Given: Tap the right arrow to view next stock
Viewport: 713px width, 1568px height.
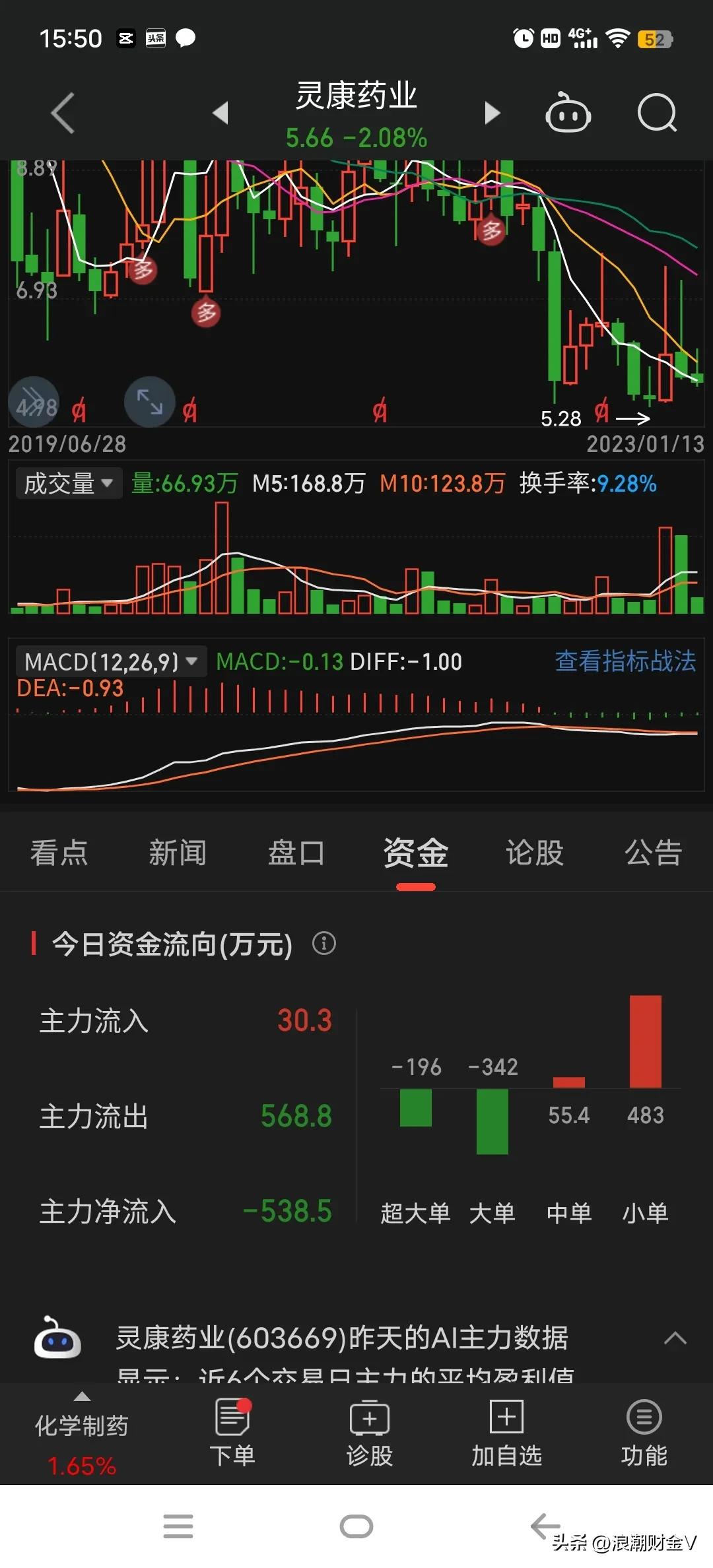Looking at the screenshot, I should (x=491, y=112).
